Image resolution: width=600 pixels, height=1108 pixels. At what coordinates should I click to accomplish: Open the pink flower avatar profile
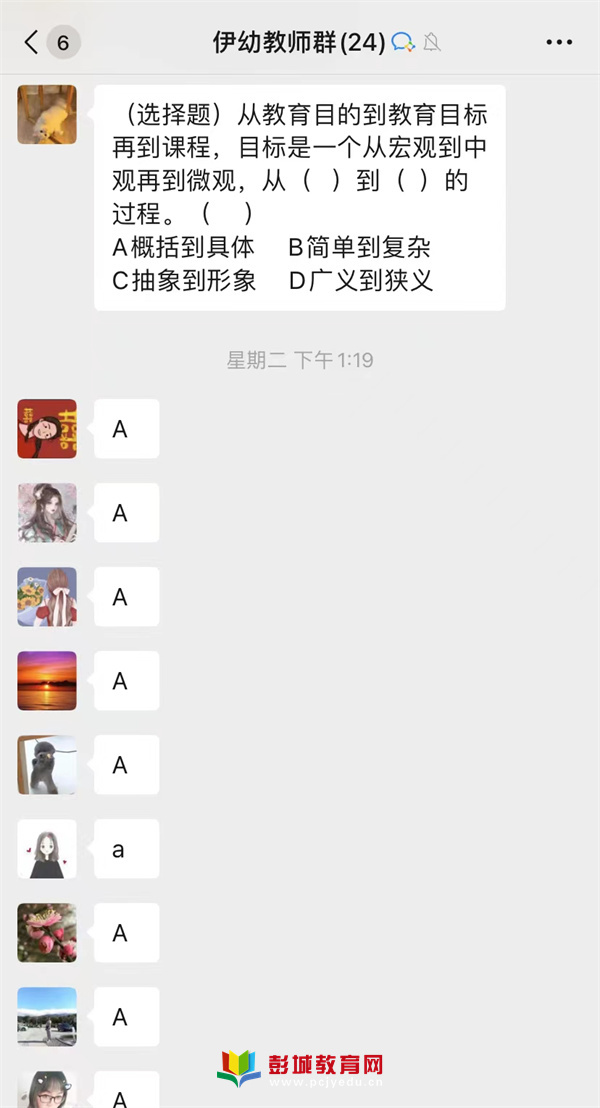pos(47,933)
